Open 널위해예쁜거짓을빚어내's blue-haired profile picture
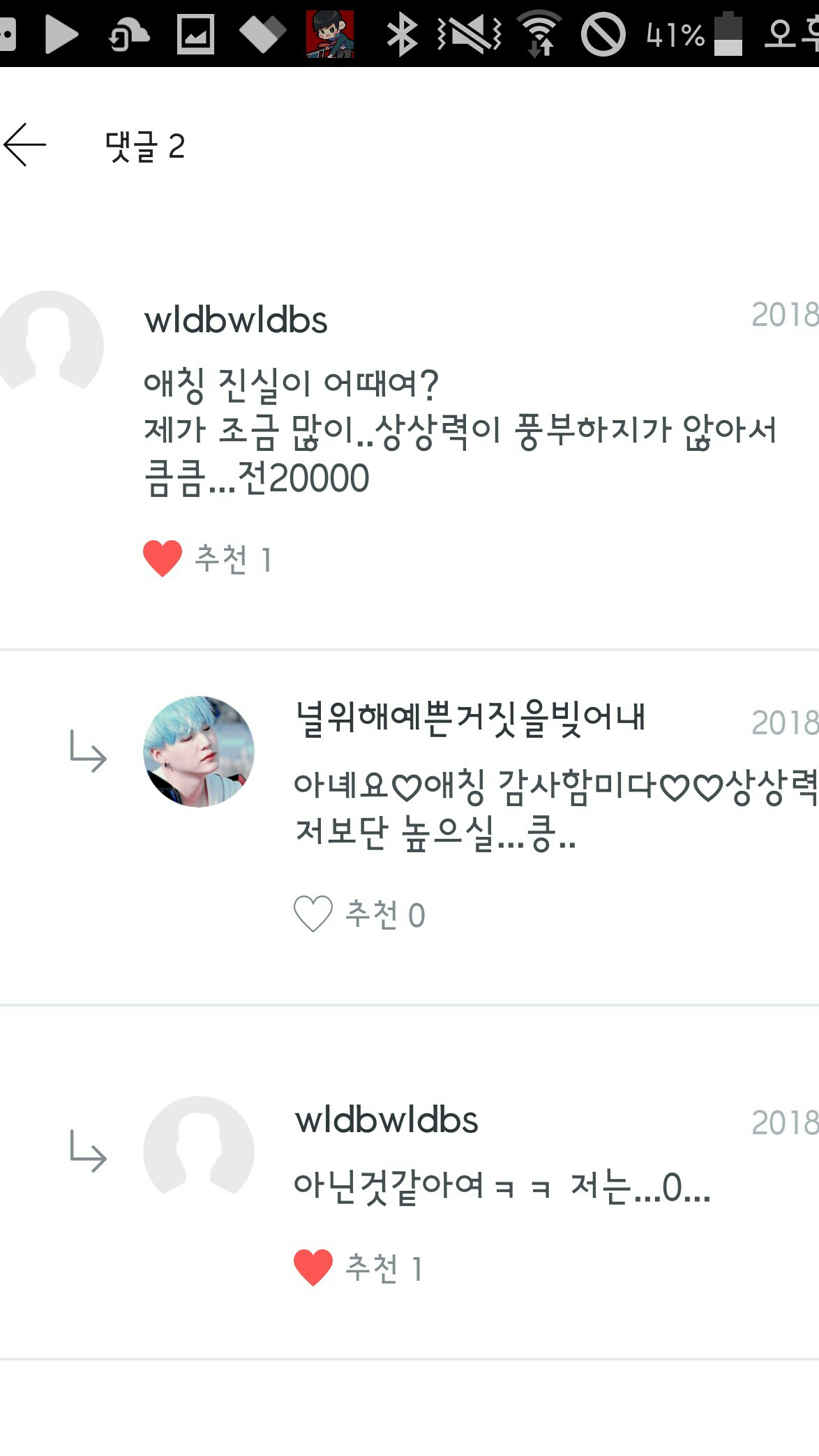The height and width of the screenshot is (1456, 819). tap(199, 752)
